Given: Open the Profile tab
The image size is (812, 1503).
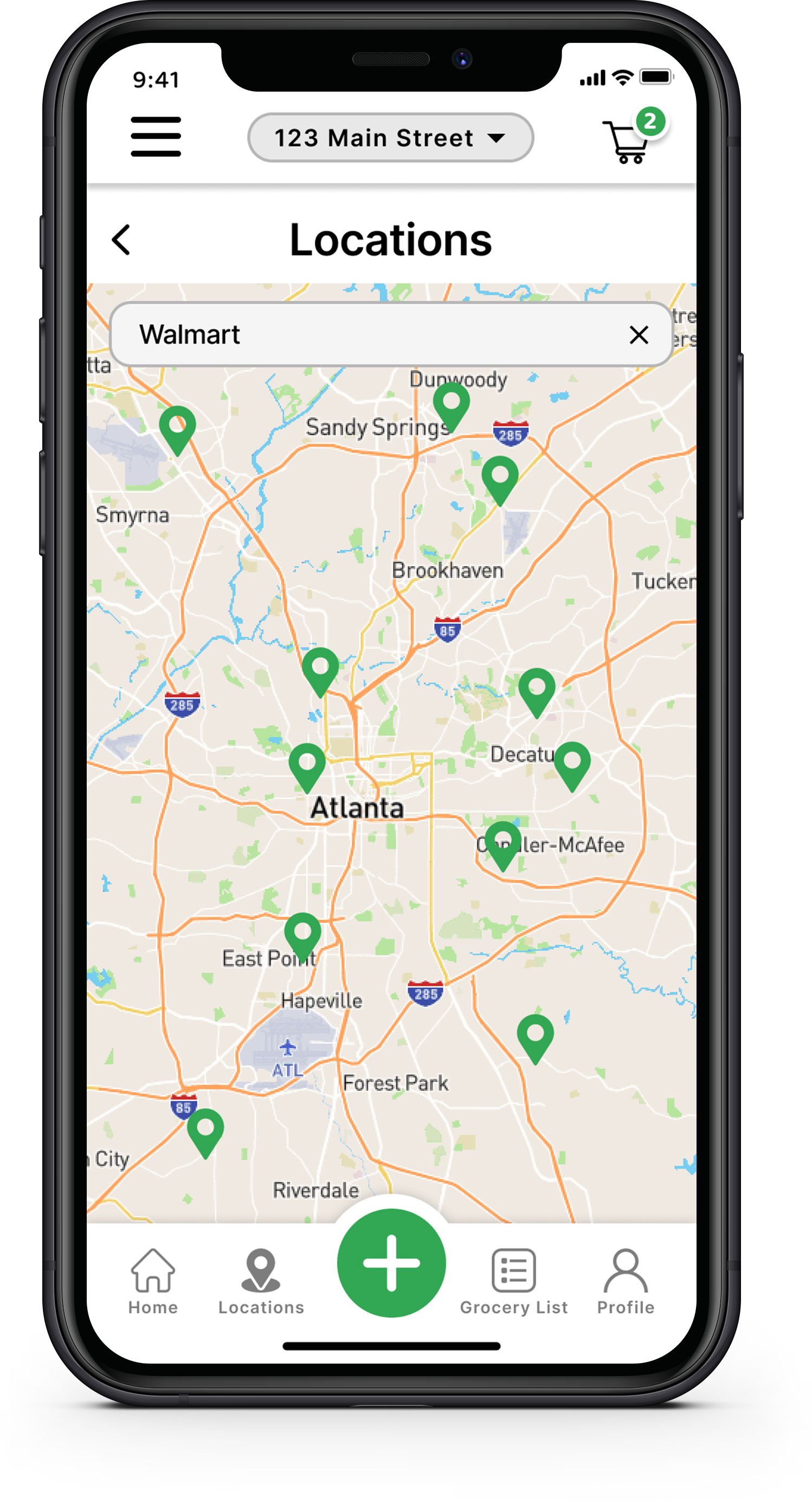Looking at the screenshot, I should pos(626,1282).
